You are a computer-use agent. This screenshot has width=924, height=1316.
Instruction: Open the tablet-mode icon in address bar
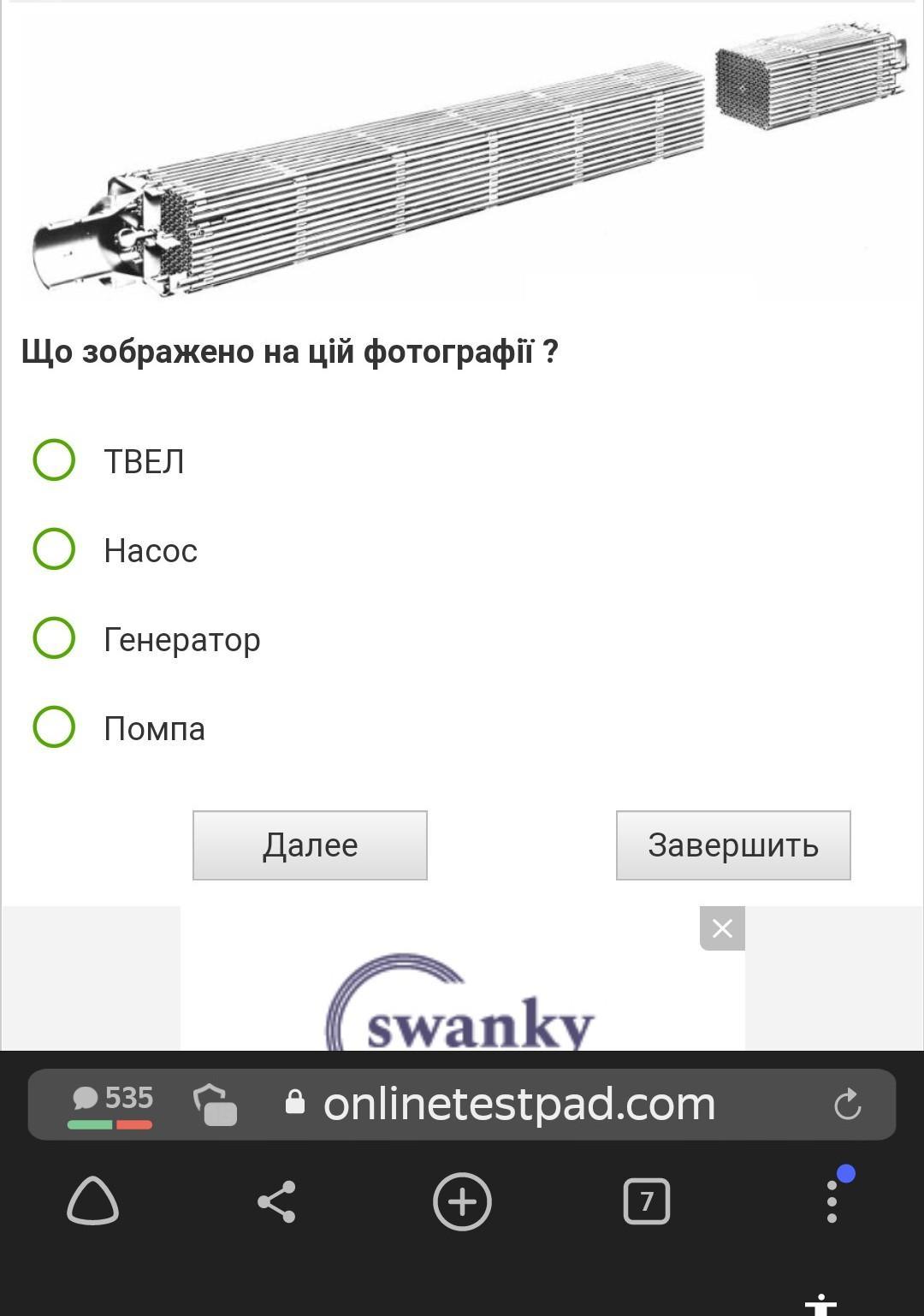[215, 1104]
